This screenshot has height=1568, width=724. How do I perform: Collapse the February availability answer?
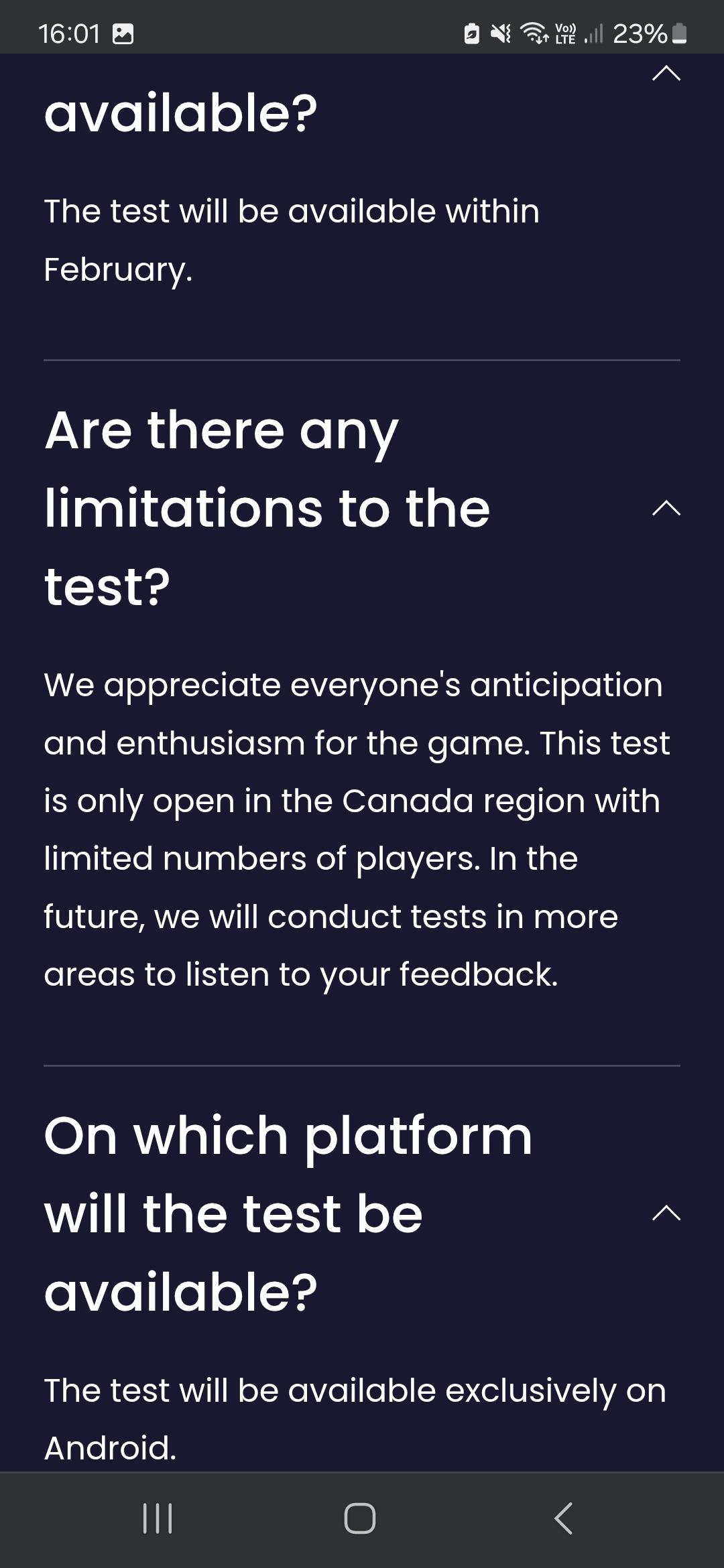click(x=666, y=73)
